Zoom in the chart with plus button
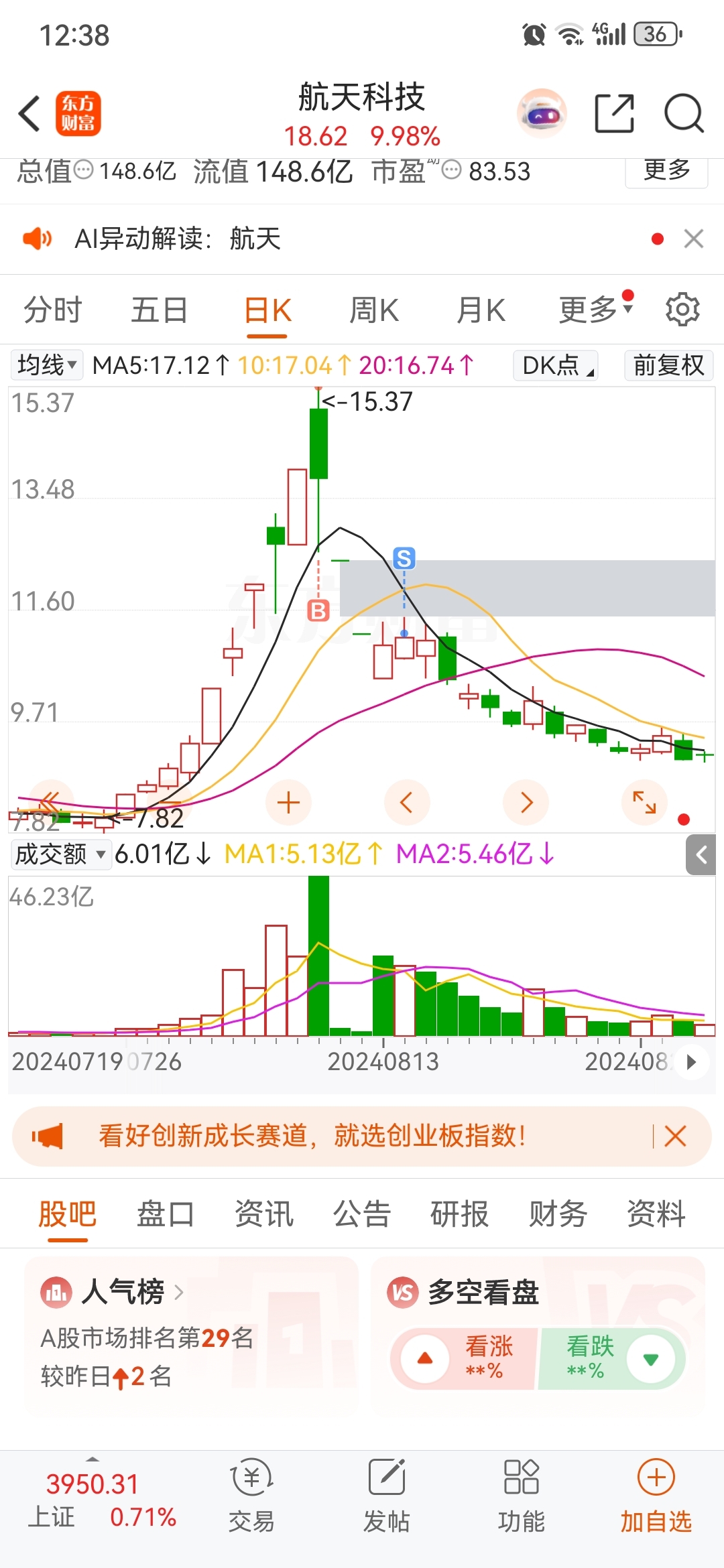724x1568 pixels. click(x=288, y=802)
